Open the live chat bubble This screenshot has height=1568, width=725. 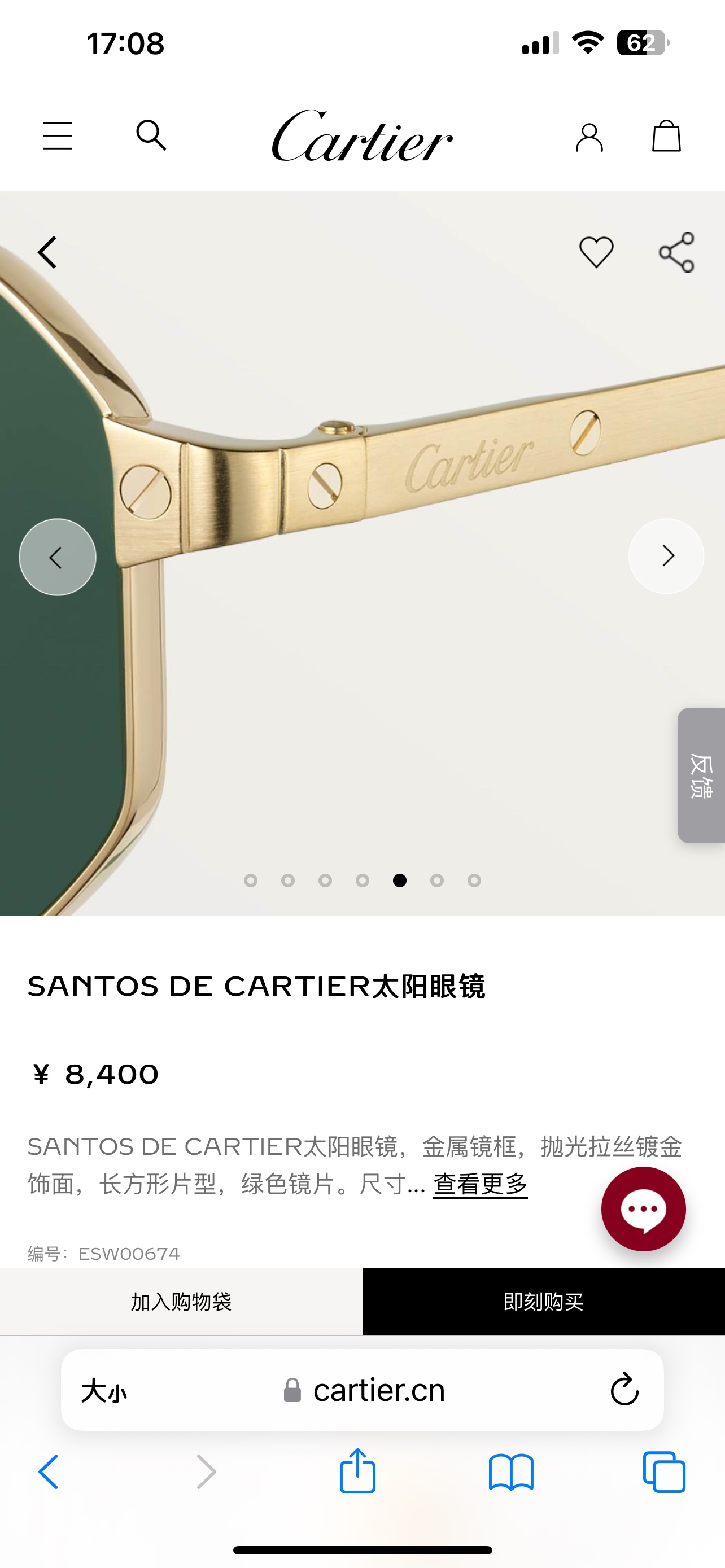[x=644, y=1209]
